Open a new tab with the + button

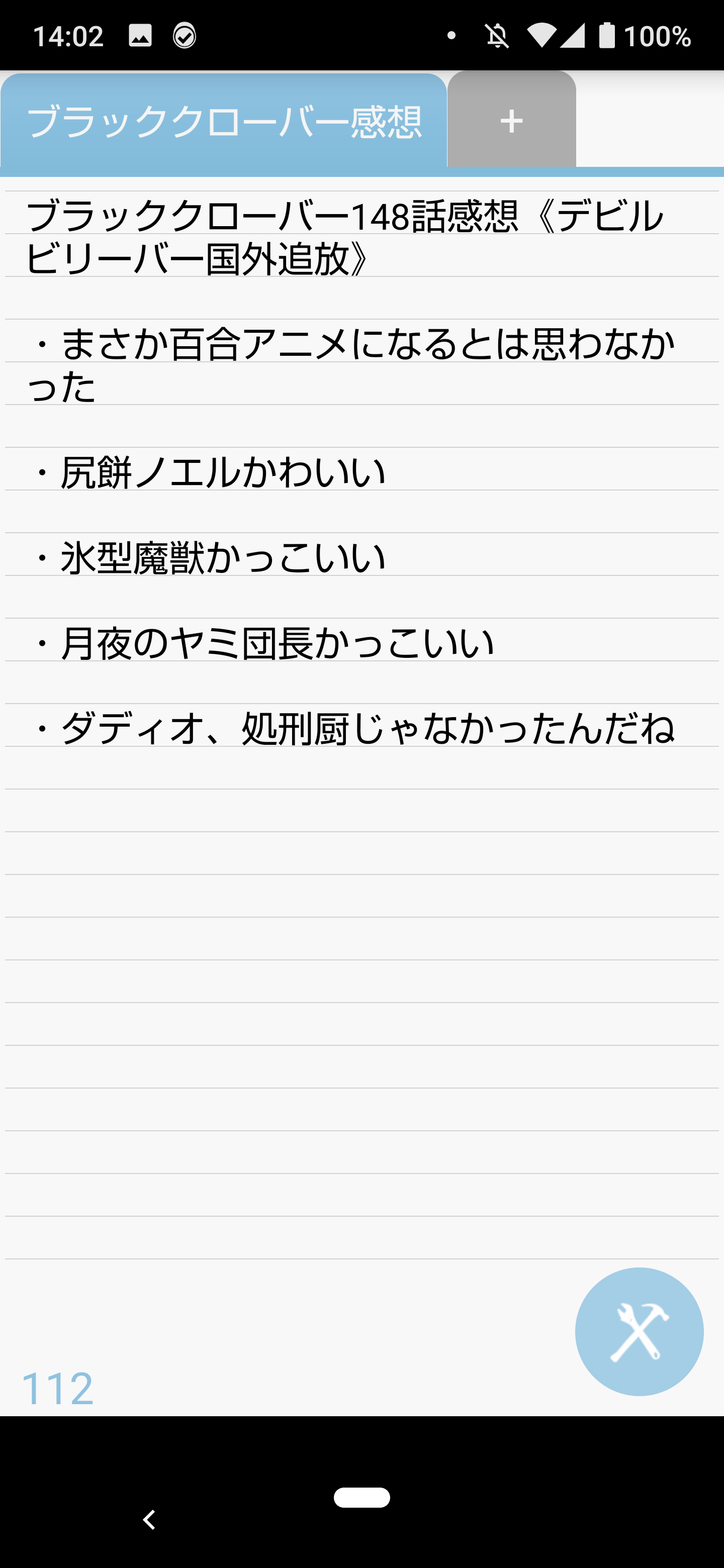tap(510, 120)
